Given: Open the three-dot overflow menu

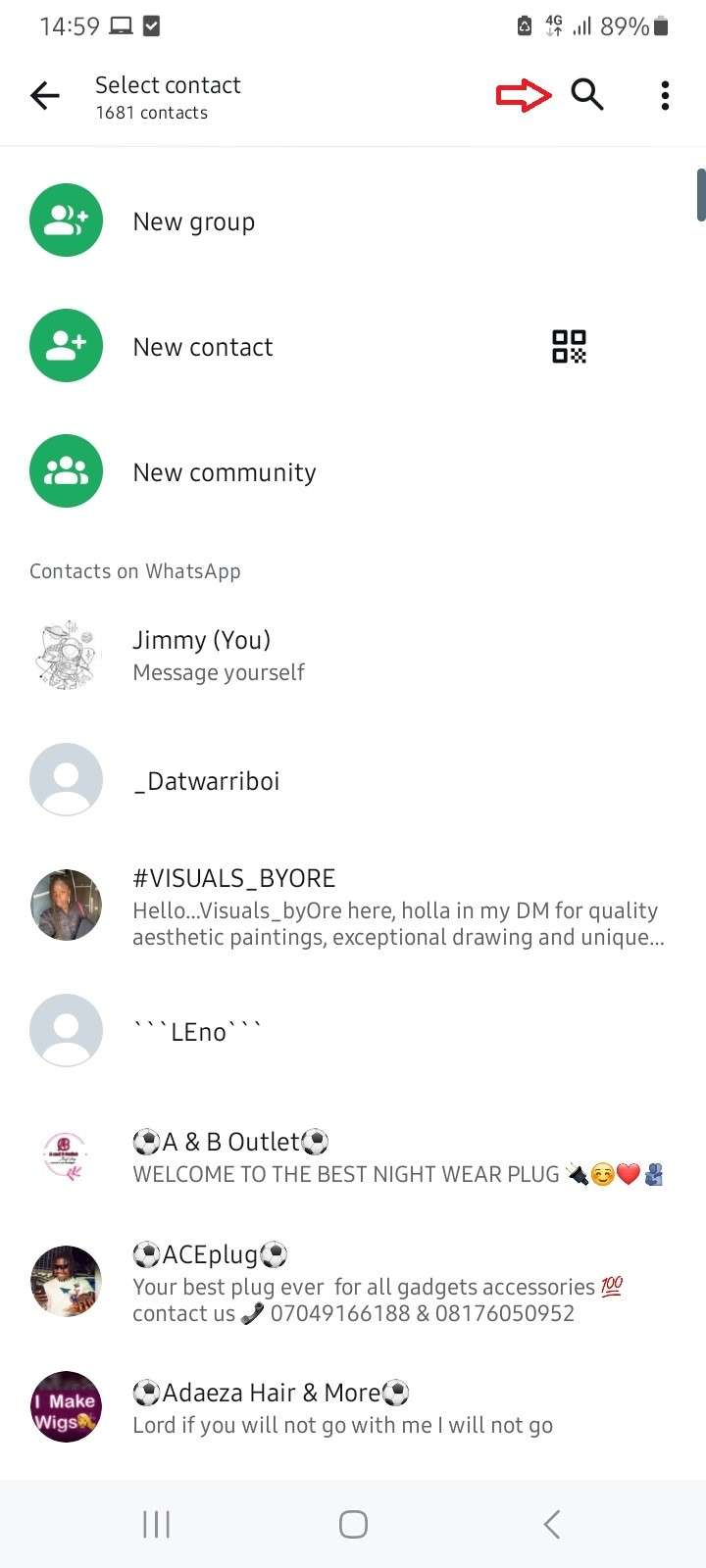Looking at the screenshot, I should click(x=665, y=95).
